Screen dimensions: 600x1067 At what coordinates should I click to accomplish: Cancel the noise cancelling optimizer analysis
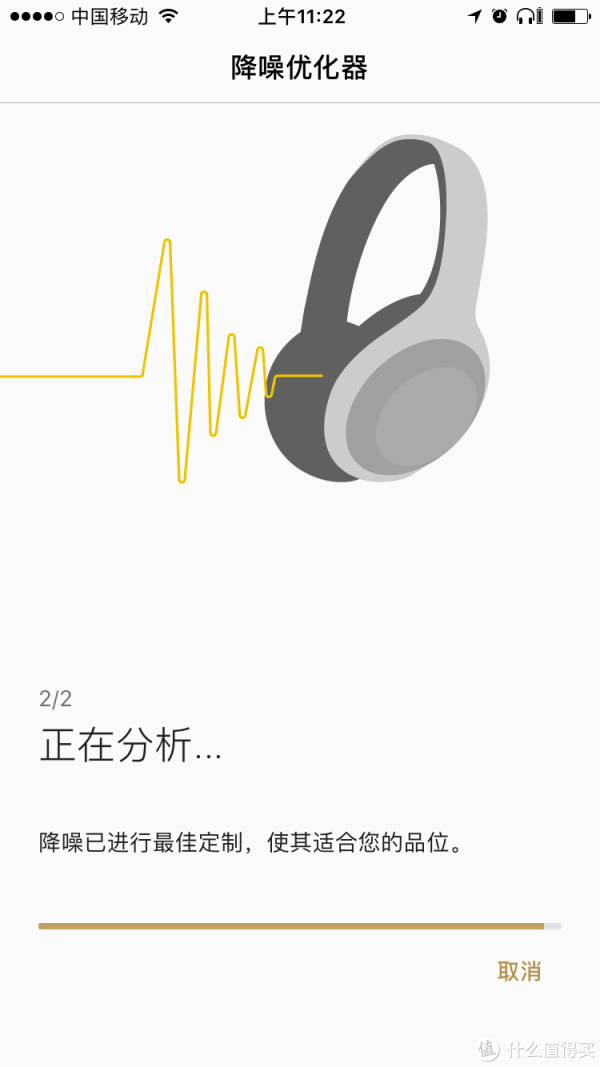pyautogui.click(x=519, y=971)
